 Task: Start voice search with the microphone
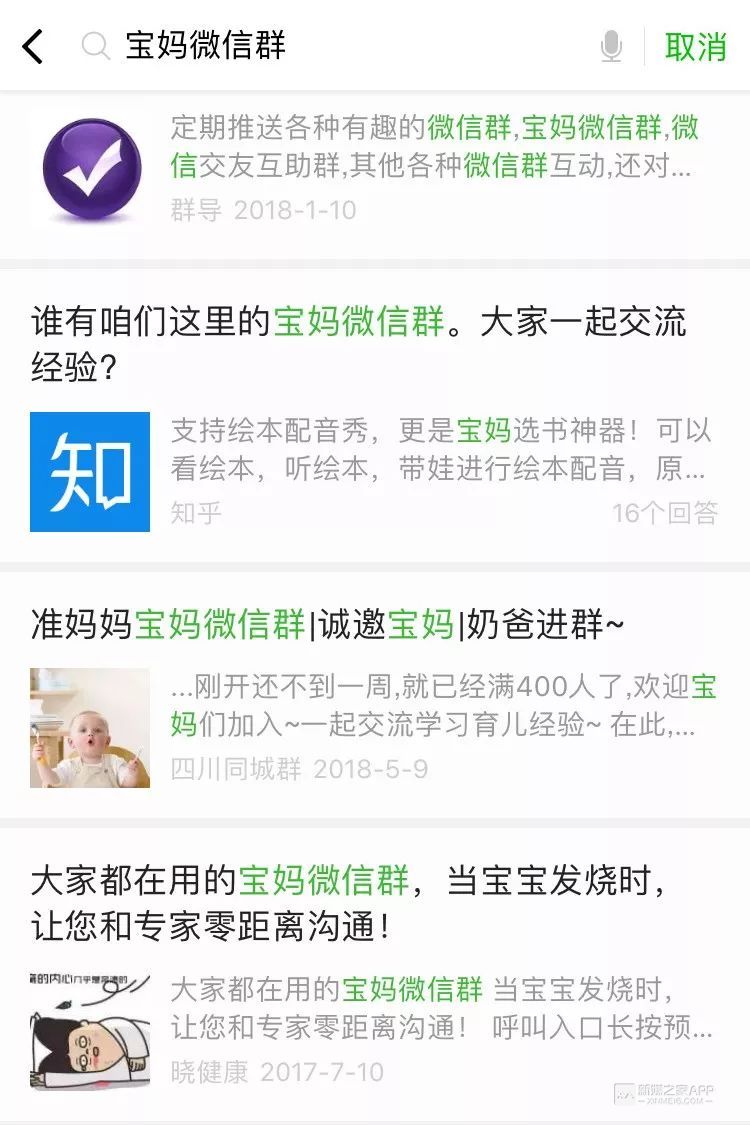(x=611, y=46)
